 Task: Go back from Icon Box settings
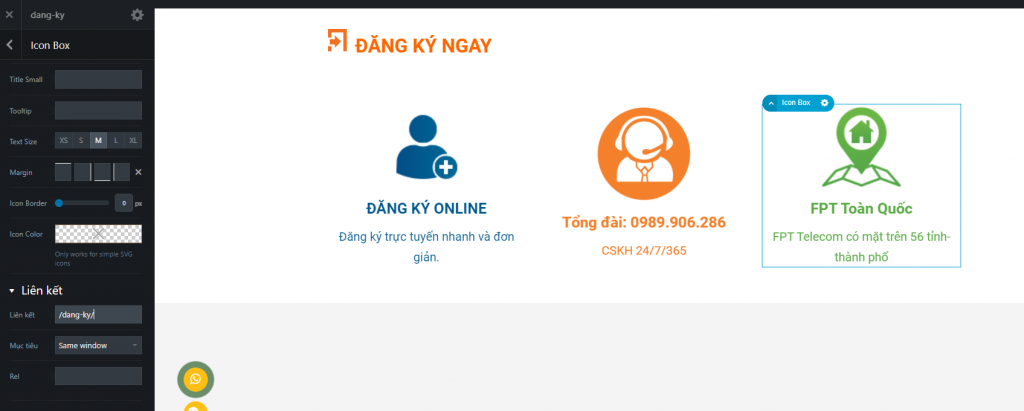(x=10, y=45)
